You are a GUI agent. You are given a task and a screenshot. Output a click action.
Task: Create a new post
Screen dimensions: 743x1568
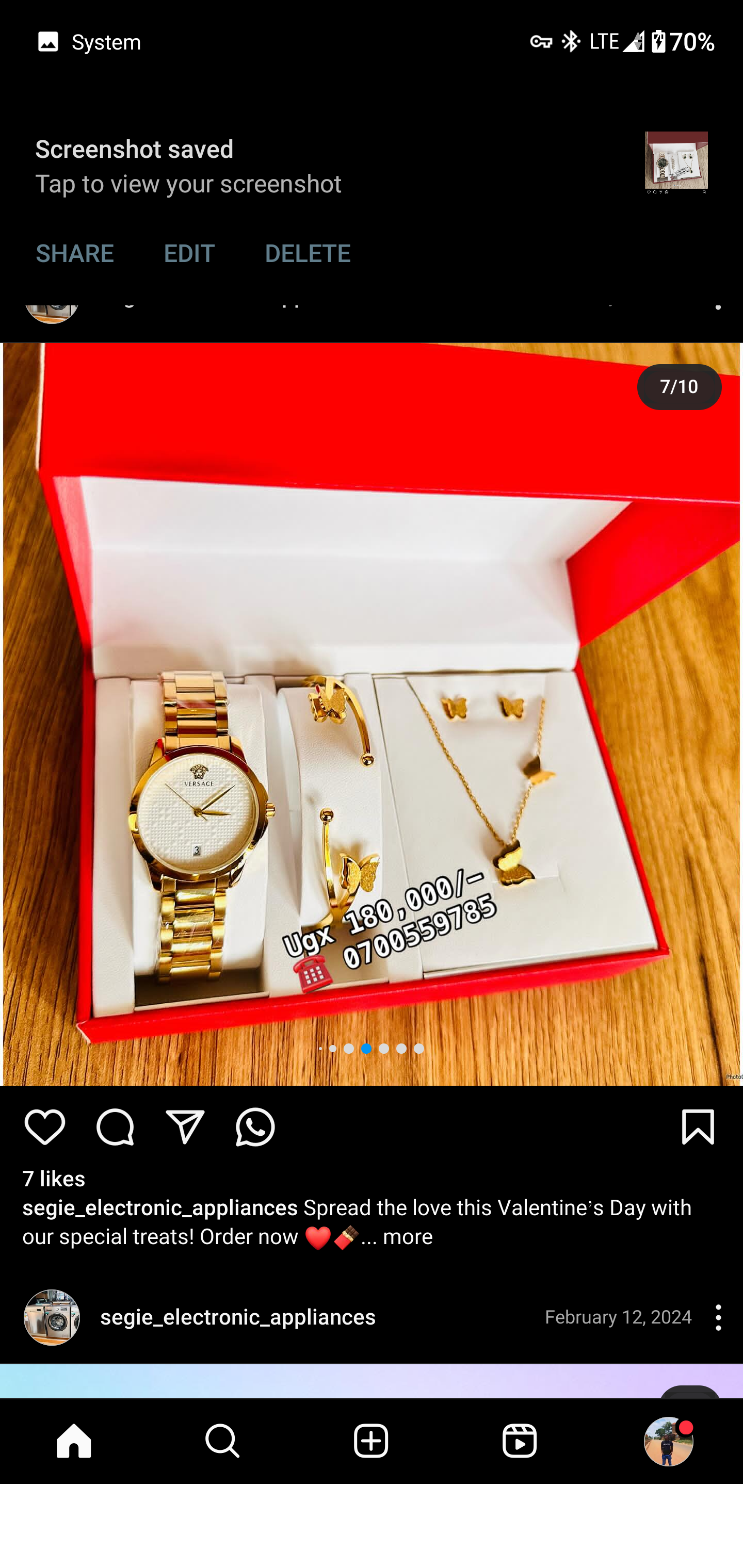coord(372,1442)
